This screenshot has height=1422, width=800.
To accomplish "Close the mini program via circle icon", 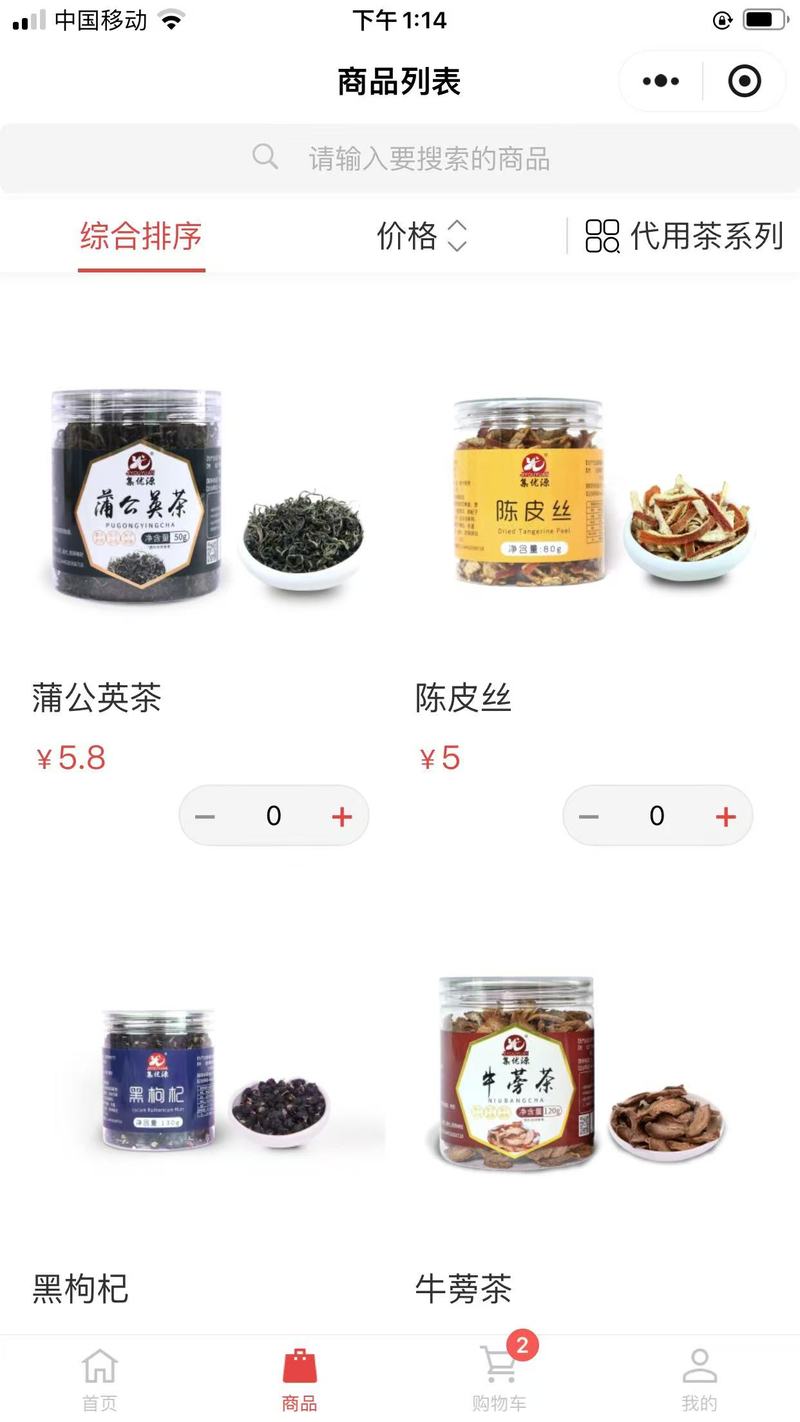I will point(745,81).
